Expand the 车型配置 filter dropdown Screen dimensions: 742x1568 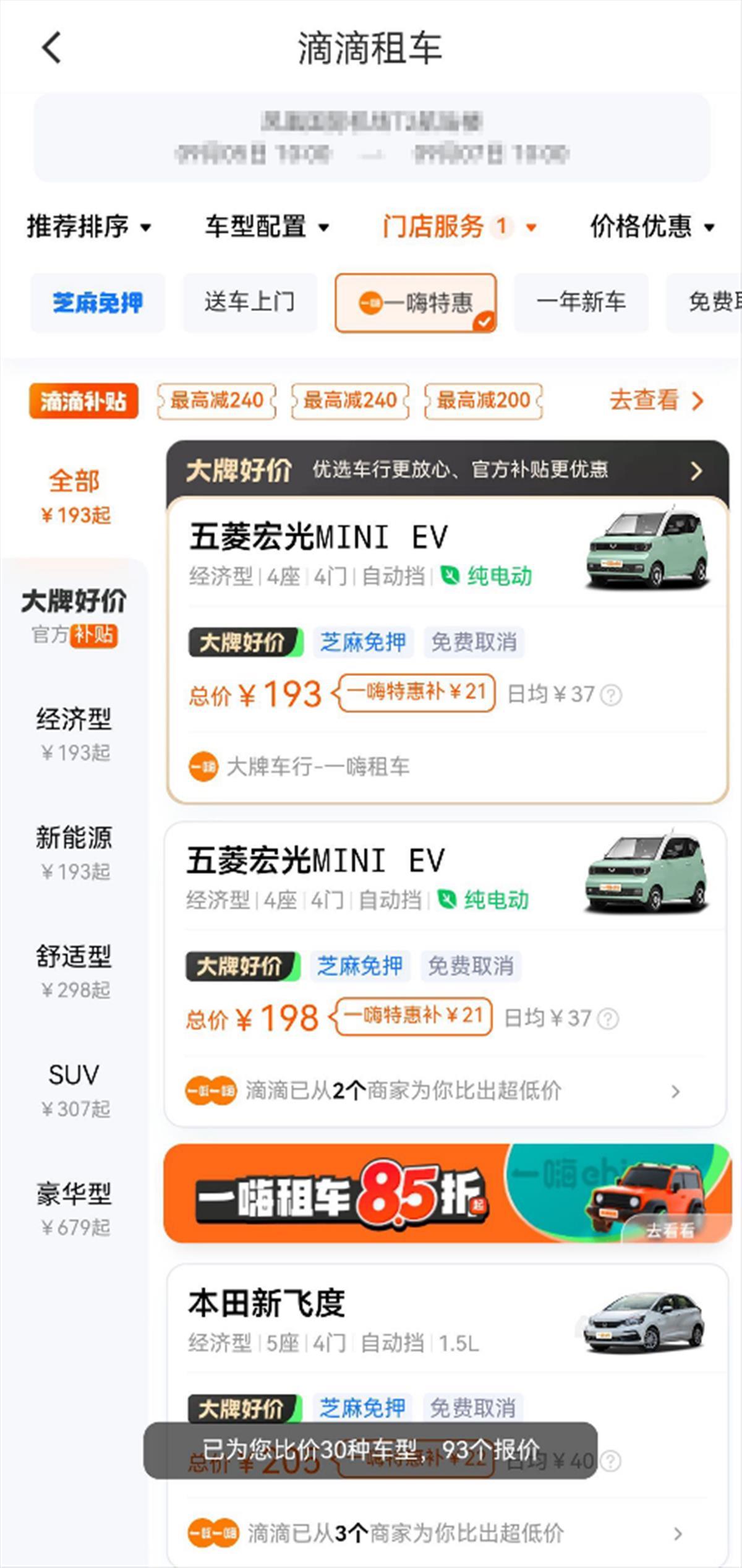point(267,226)
